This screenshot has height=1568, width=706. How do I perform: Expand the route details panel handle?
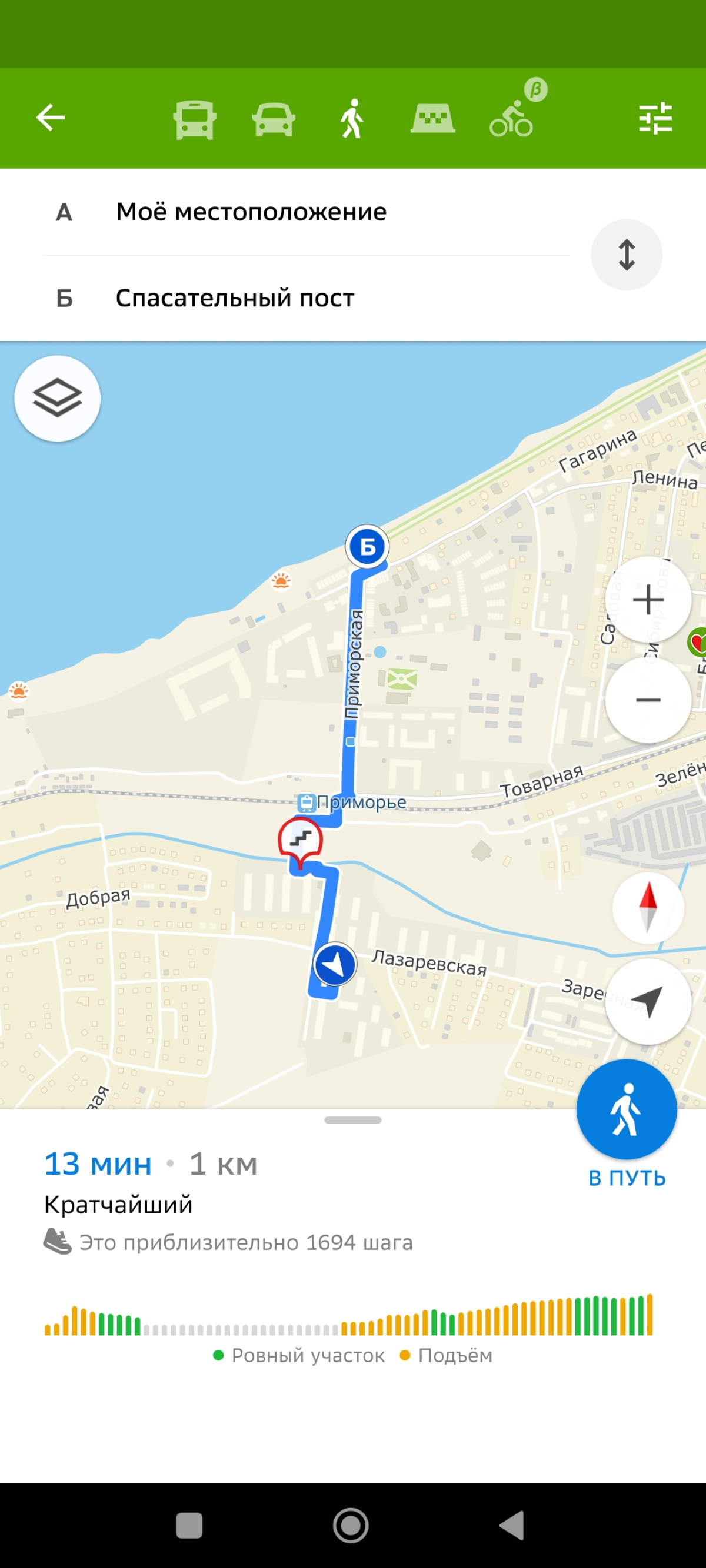click(x=352, y=1120)
